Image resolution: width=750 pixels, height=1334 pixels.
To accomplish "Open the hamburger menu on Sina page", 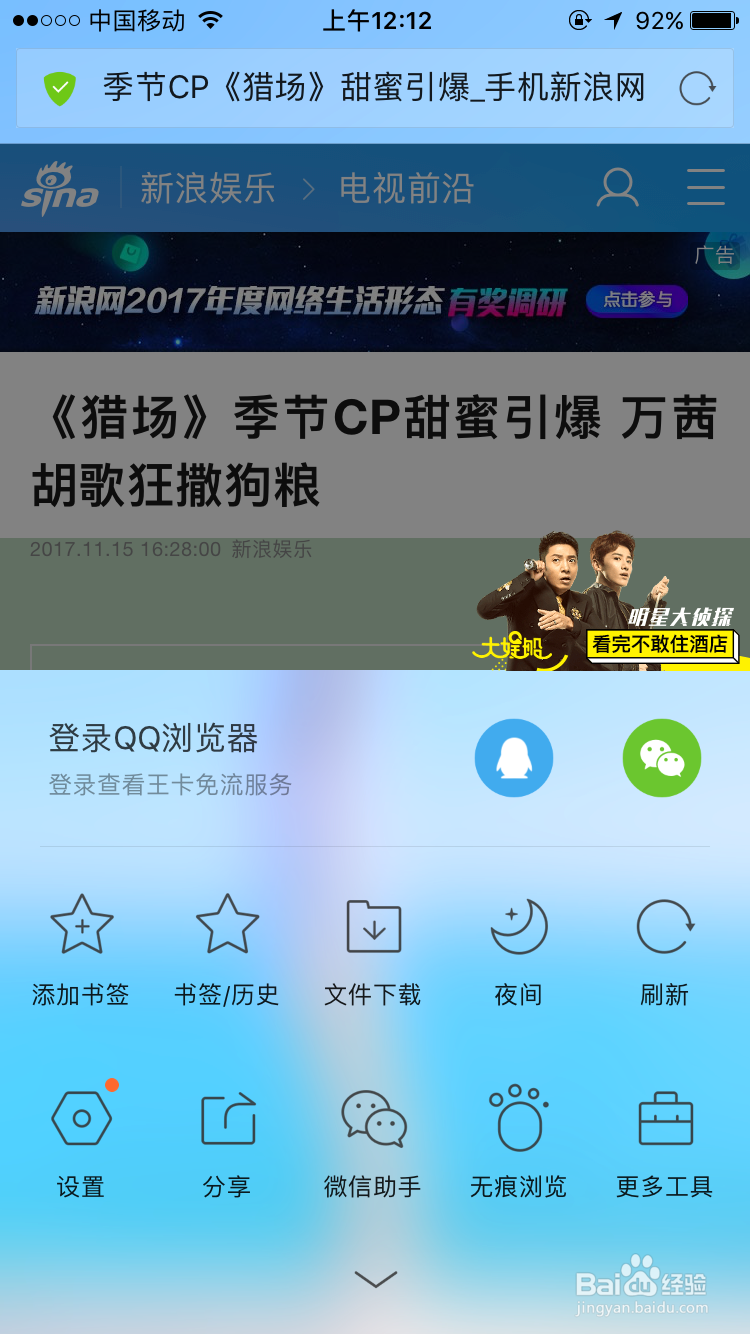I will 705,188.
